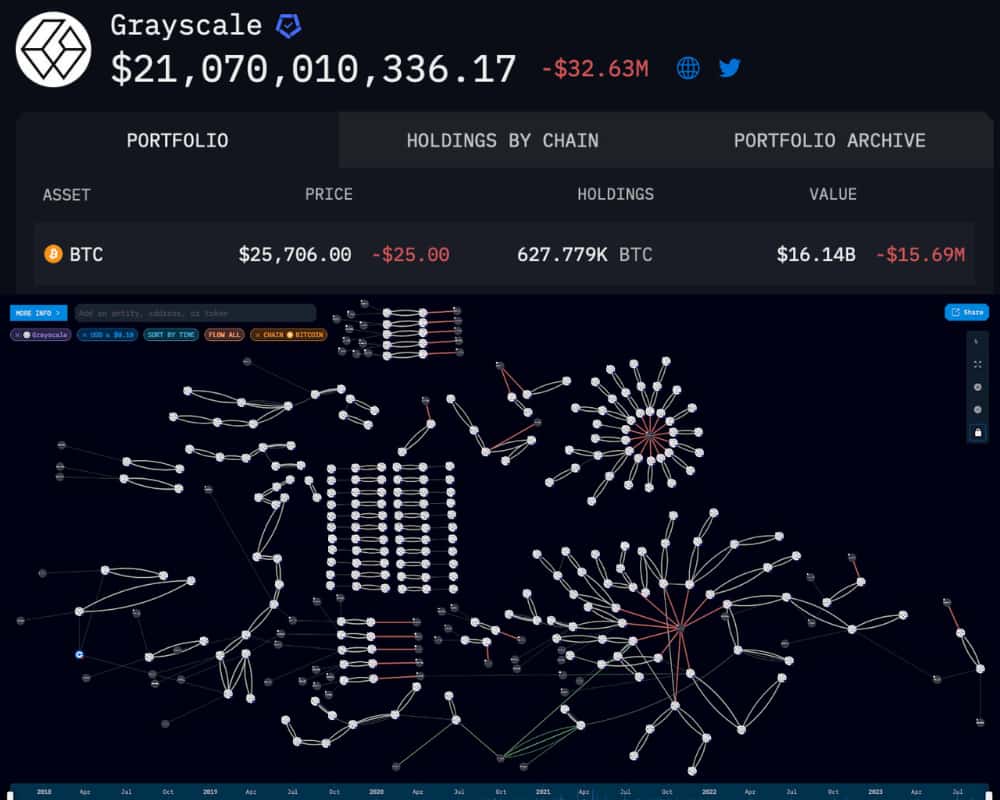1000x800 pixels.
Task: Toggle the lock icon in the graph toolbar
Action: point(977,432)
